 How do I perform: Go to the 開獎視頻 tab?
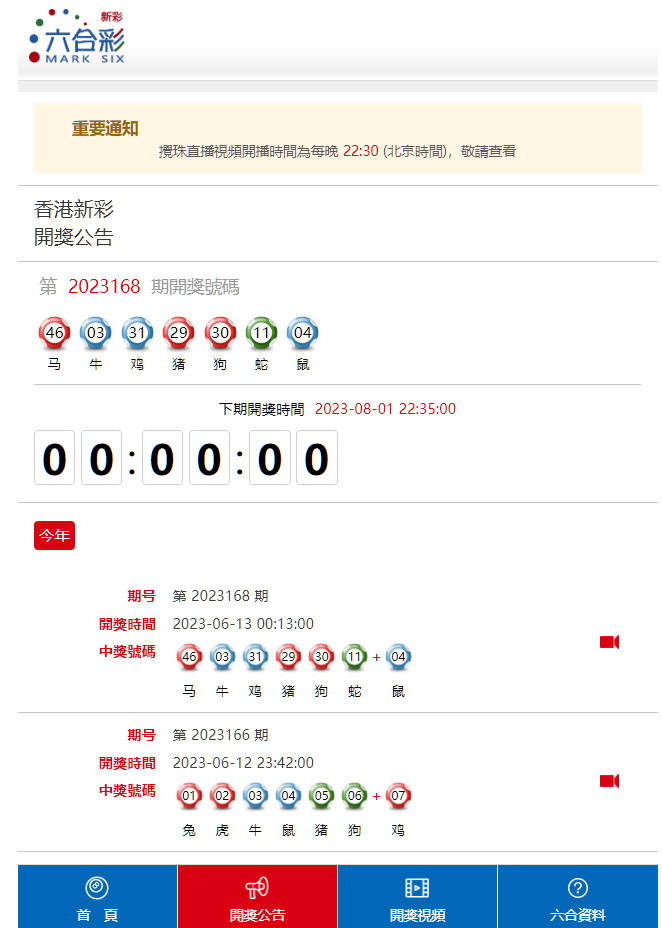tap(417, 897)
